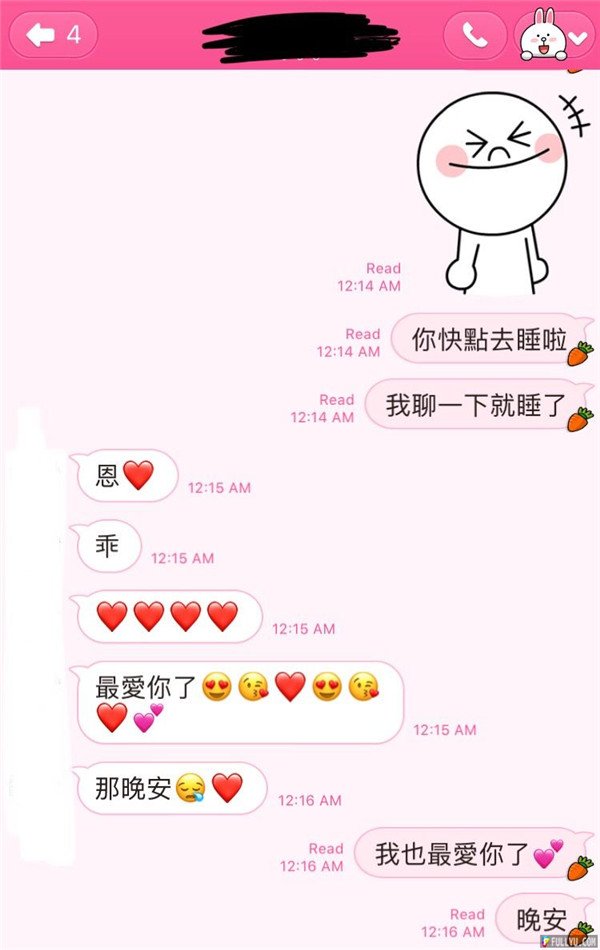Screen dimensions: 600x950
Task: Start a voice call from the header
Action: (474, 35)
